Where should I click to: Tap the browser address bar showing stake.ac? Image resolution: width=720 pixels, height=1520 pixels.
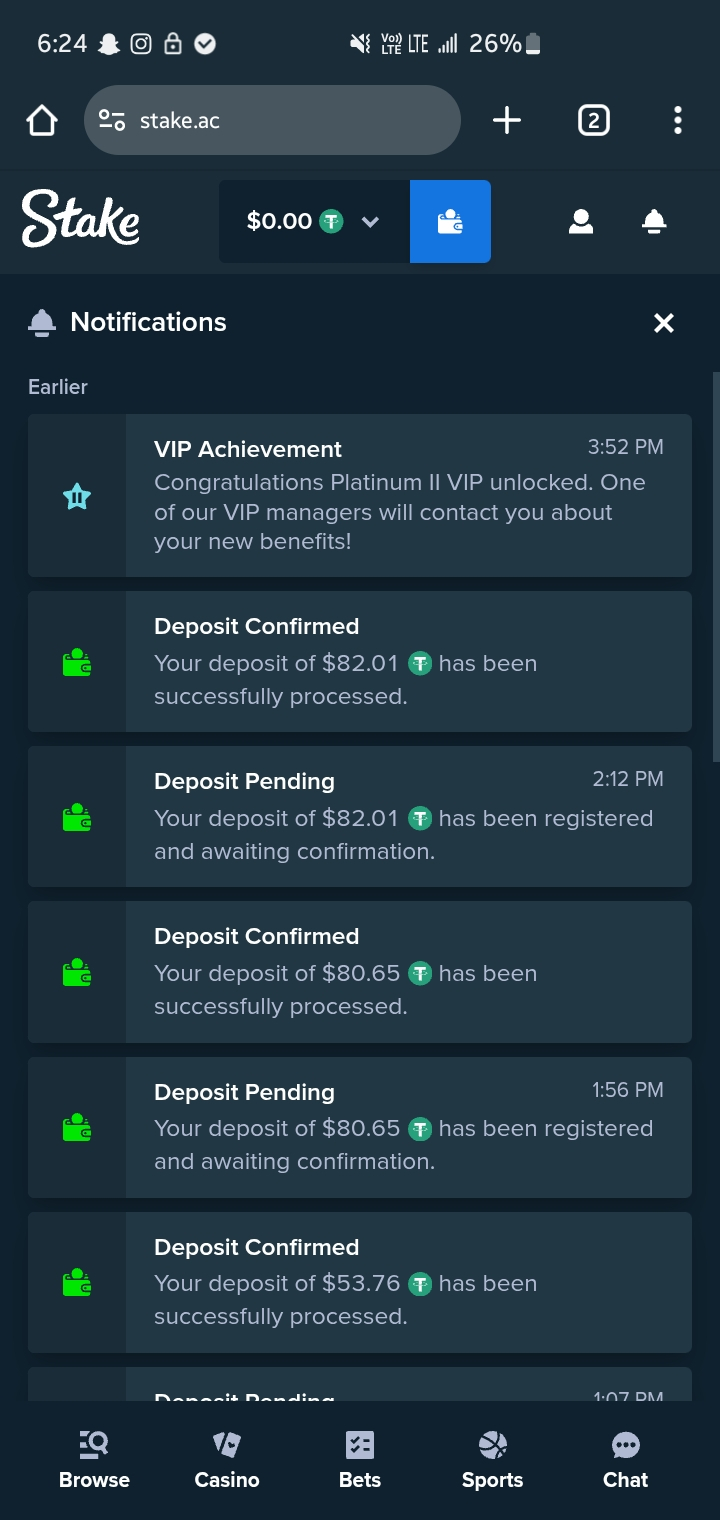point(272,120)
